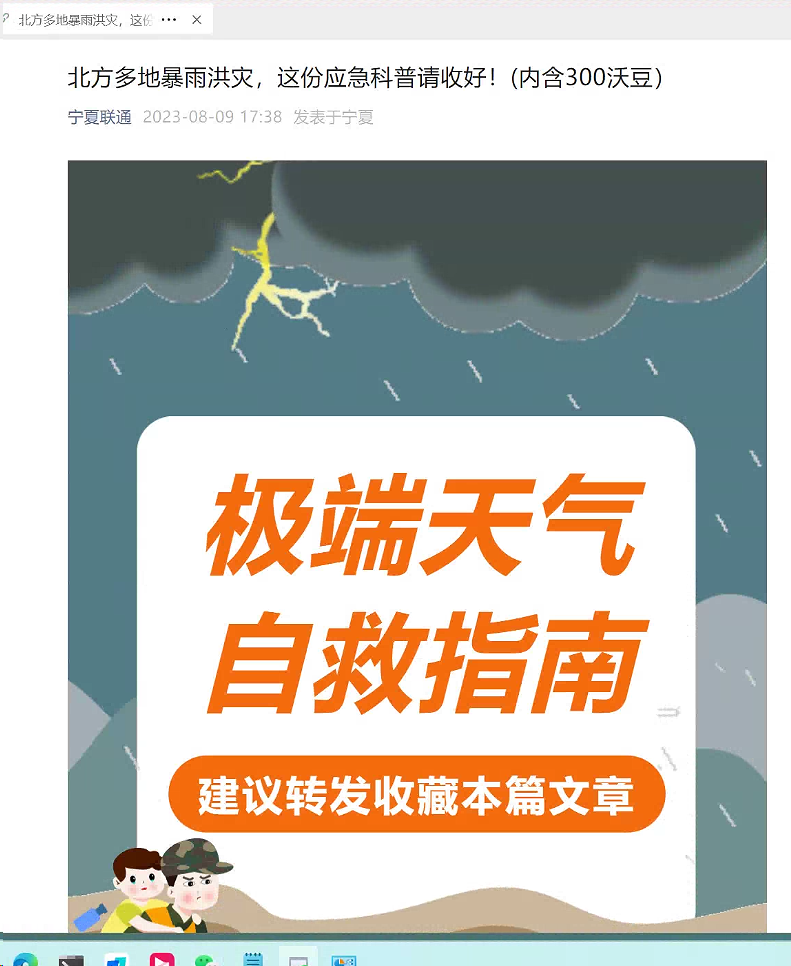
Task: Open WeChat from the taskbar
Action: pos(205,960)
